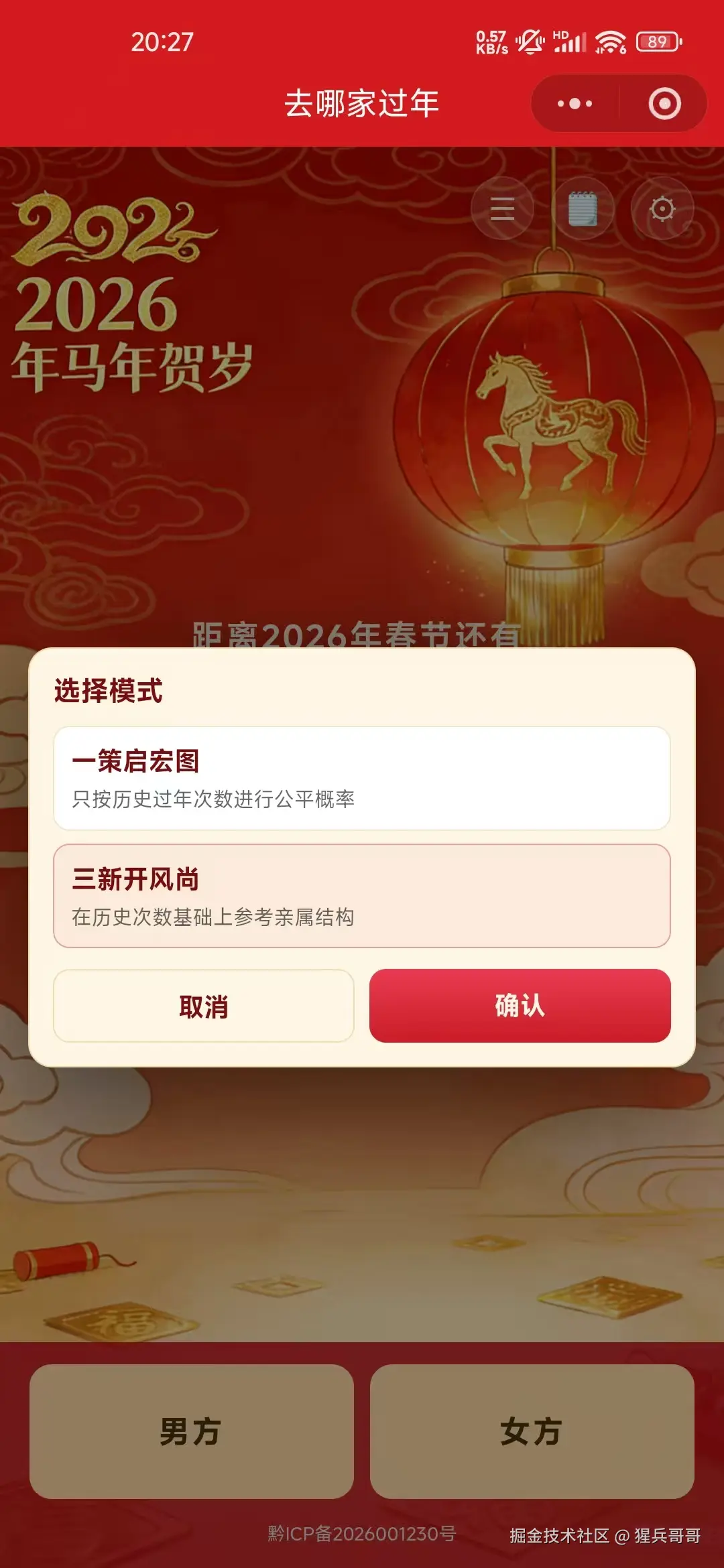Viewport: 724px width, 1568px height.
Task: Open the notepad records icon
Action: 583,208
